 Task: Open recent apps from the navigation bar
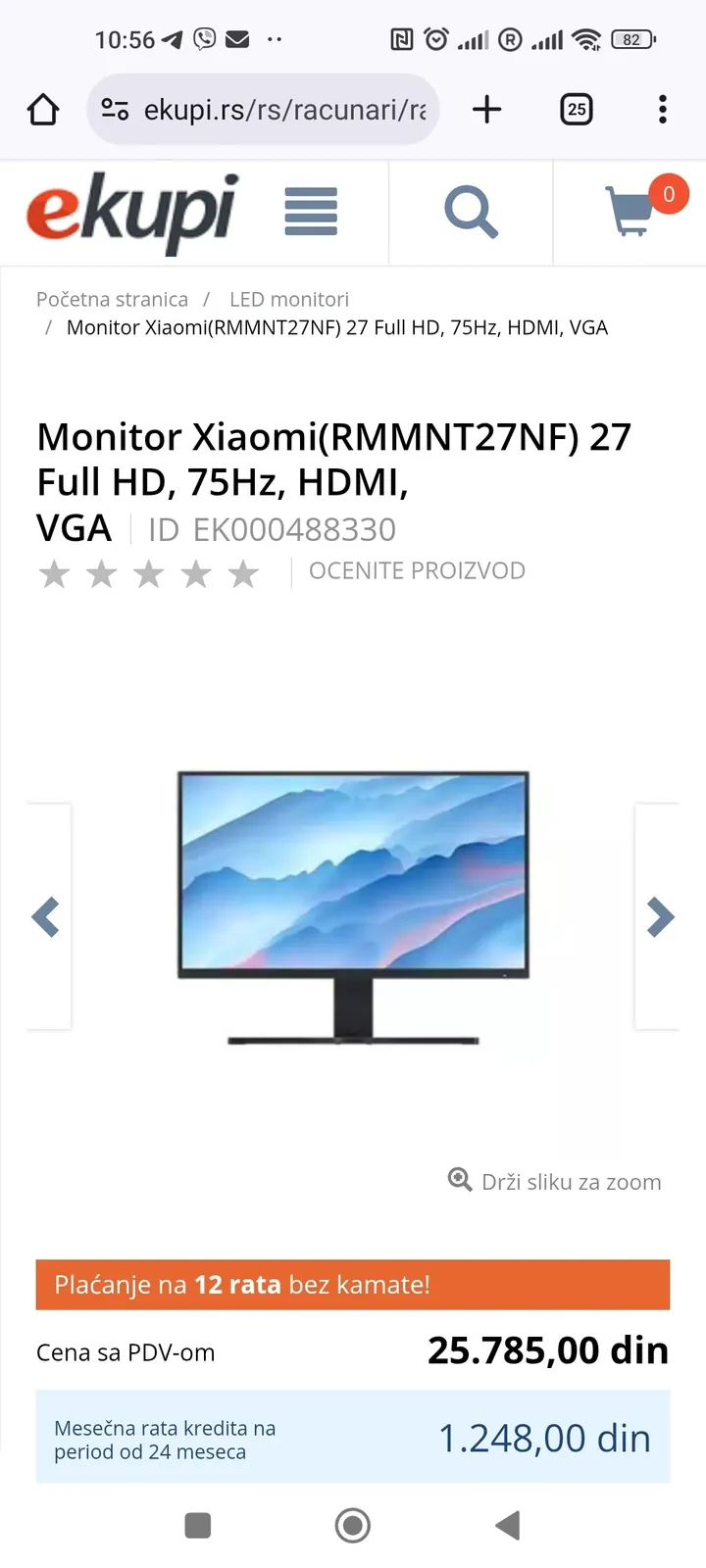coord(198,1525)
